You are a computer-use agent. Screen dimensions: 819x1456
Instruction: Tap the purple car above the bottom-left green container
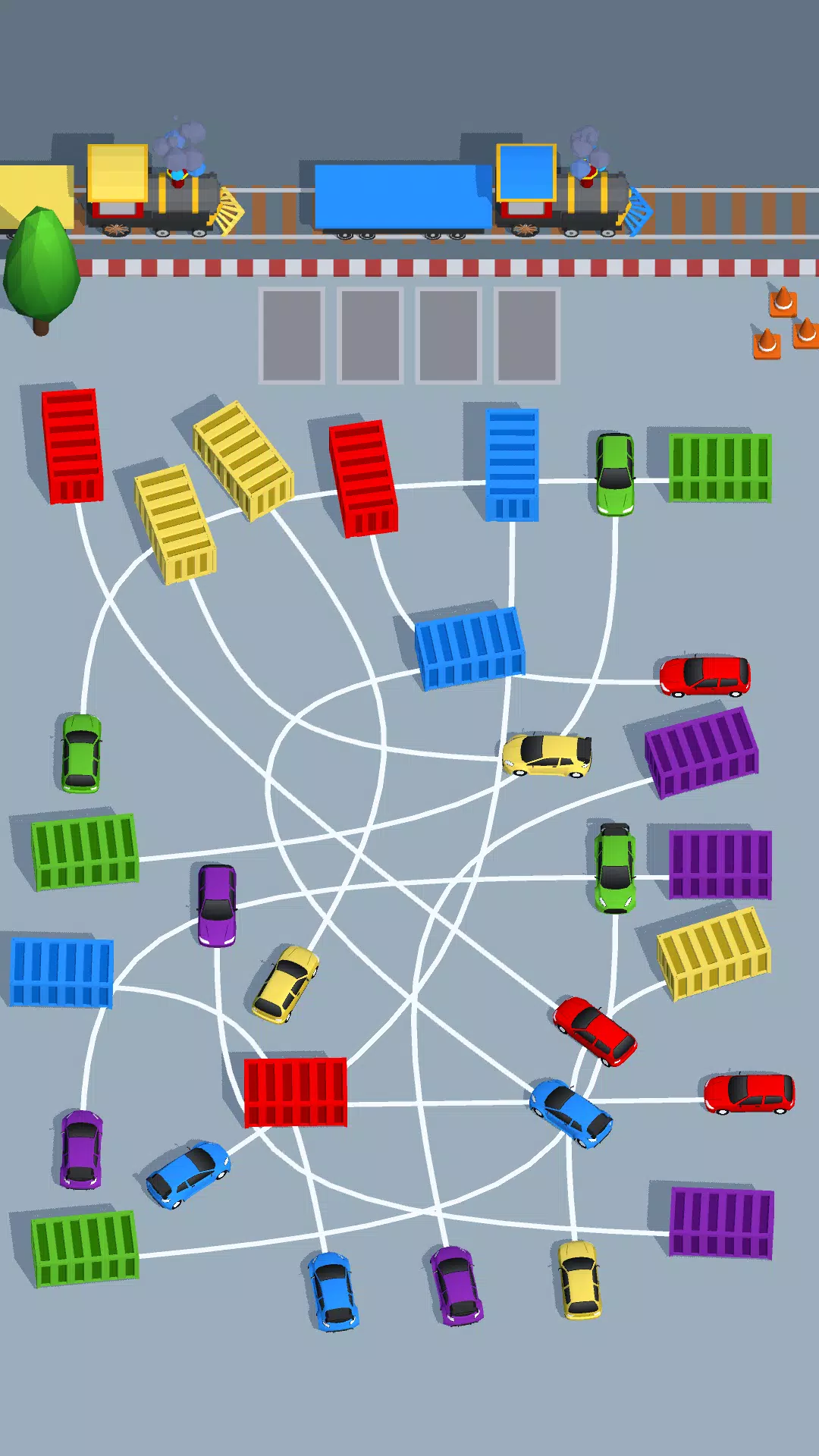[81, 1149]
